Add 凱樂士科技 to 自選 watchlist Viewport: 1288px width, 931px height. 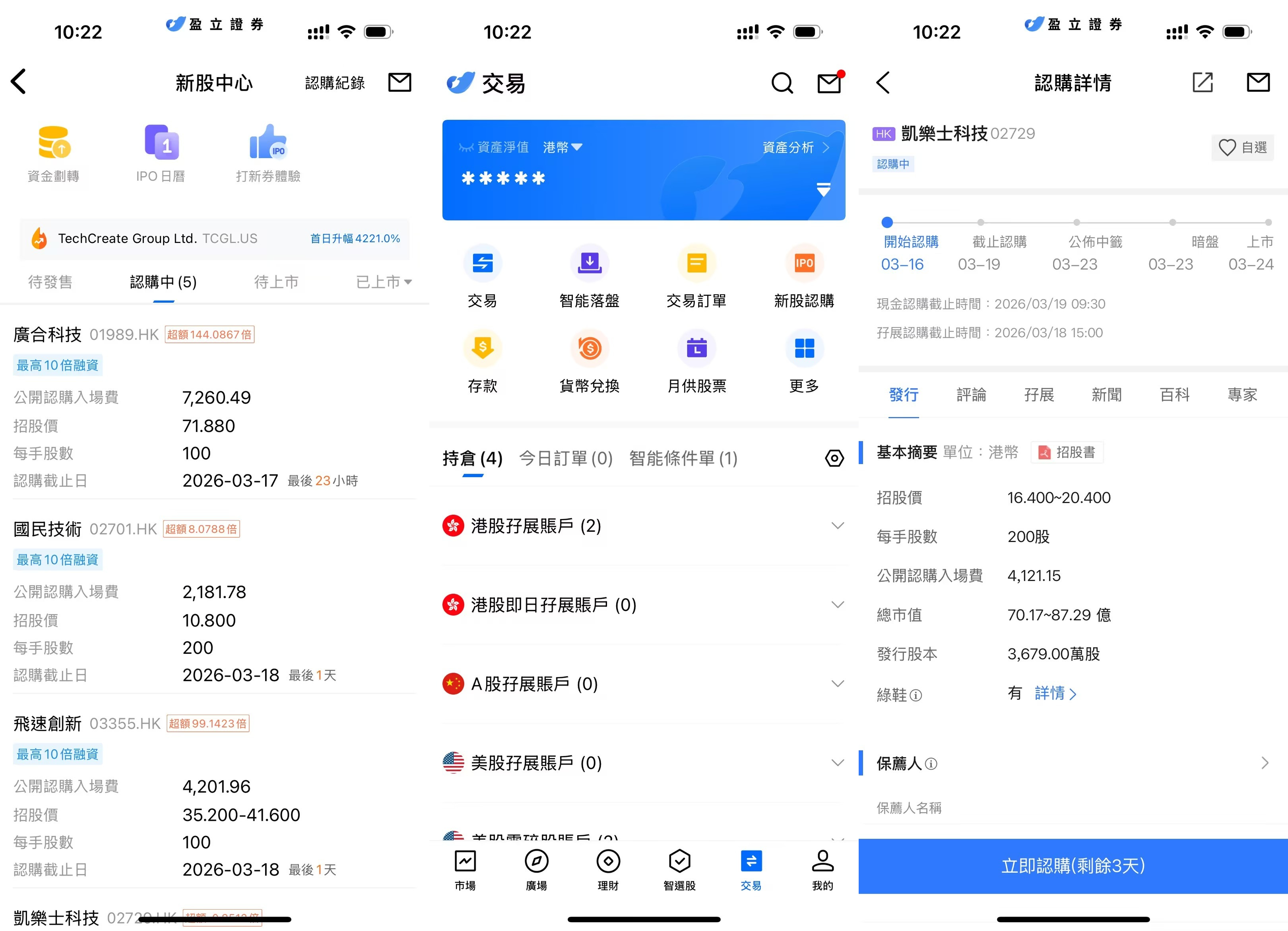point(1243,148)
